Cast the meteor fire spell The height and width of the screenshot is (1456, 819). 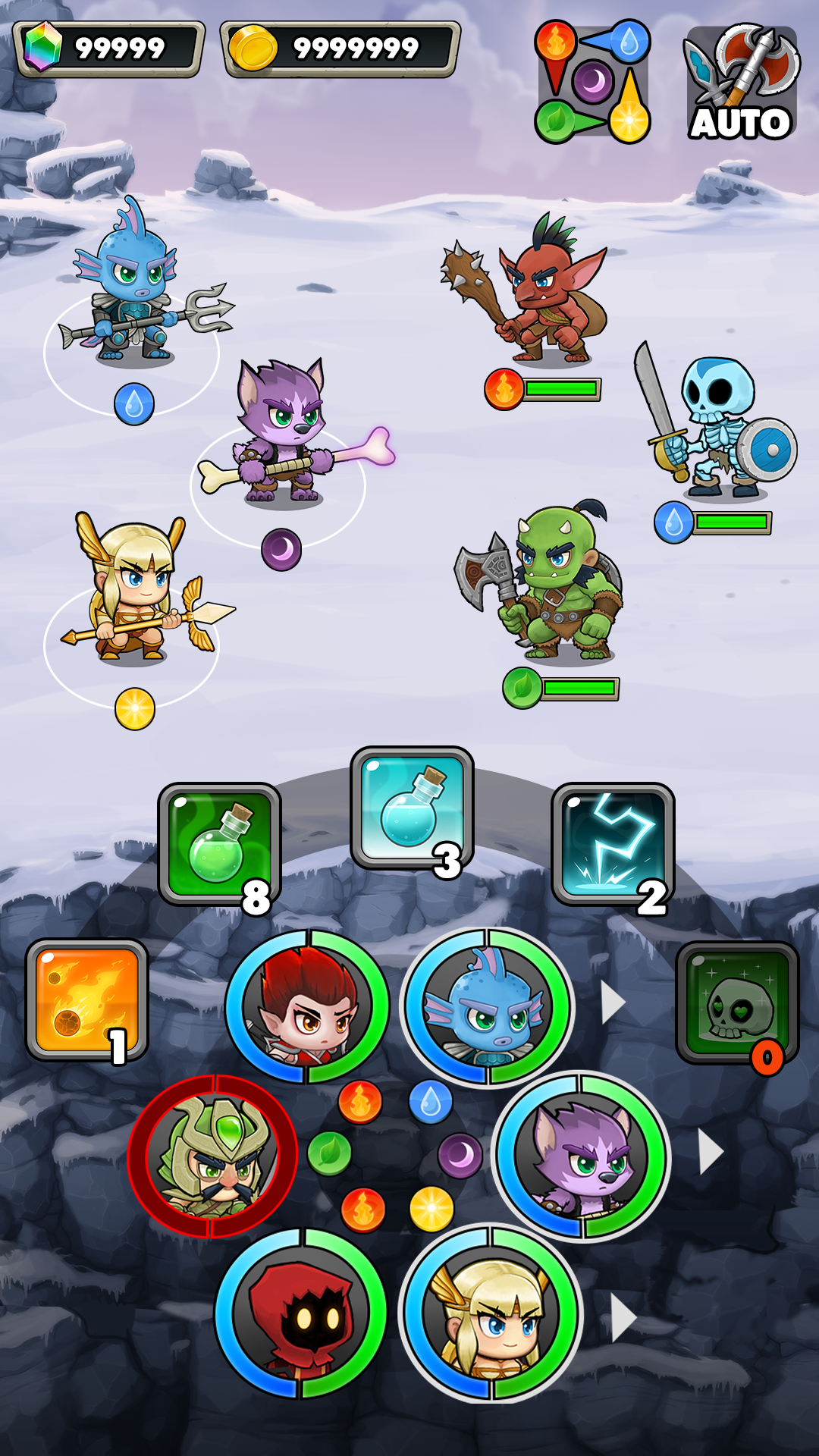87,1000
